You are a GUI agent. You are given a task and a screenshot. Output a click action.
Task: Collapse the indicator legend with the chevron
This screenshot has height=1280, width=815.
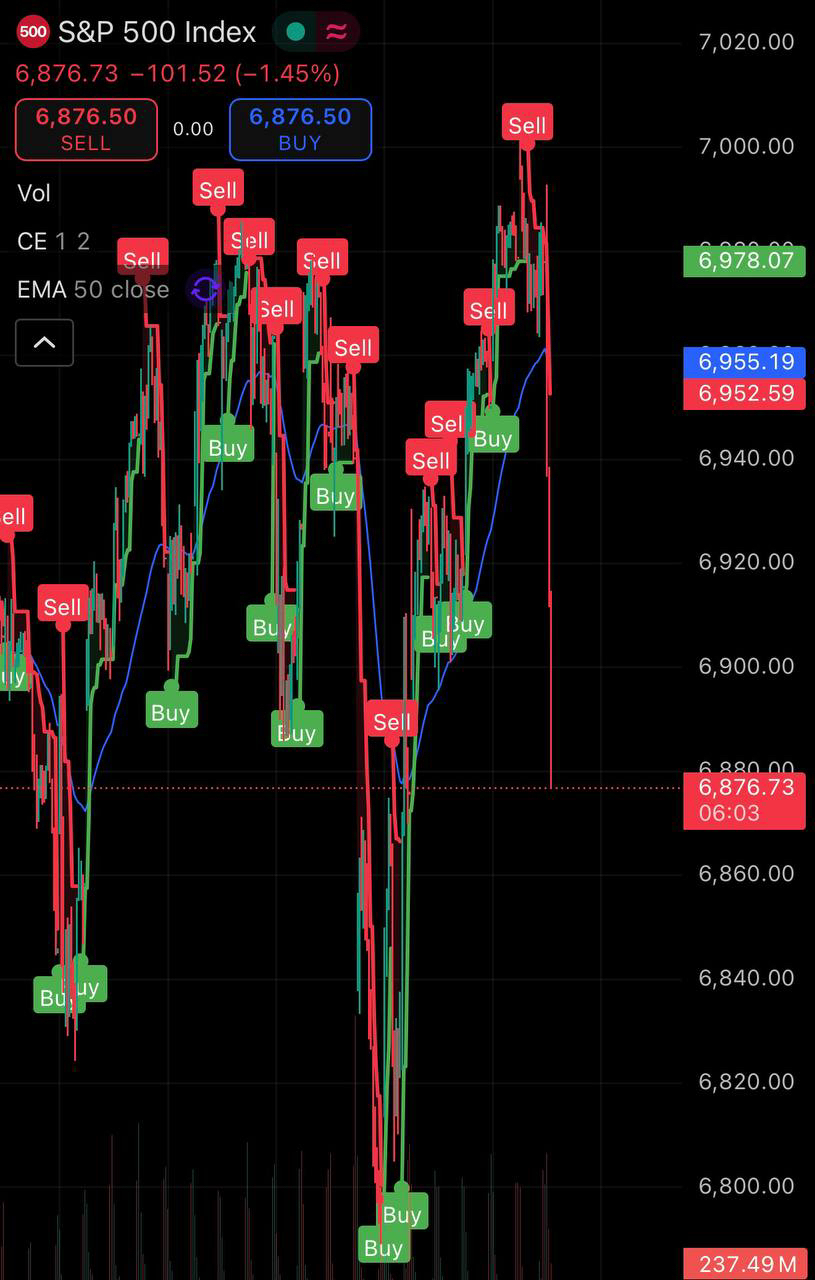45,343
